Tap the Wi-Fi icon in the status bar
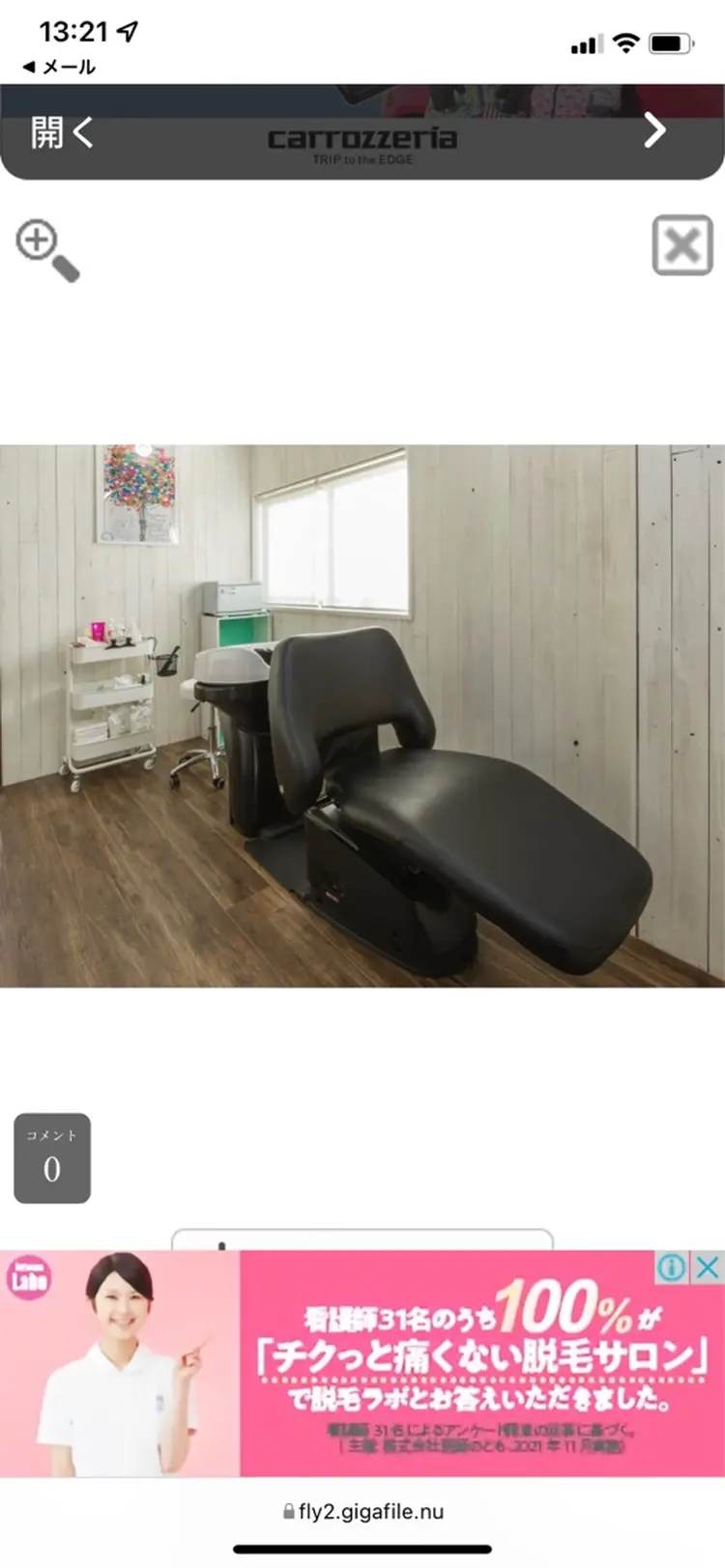Screen dimensions: 725x1568 coord(626,43)
